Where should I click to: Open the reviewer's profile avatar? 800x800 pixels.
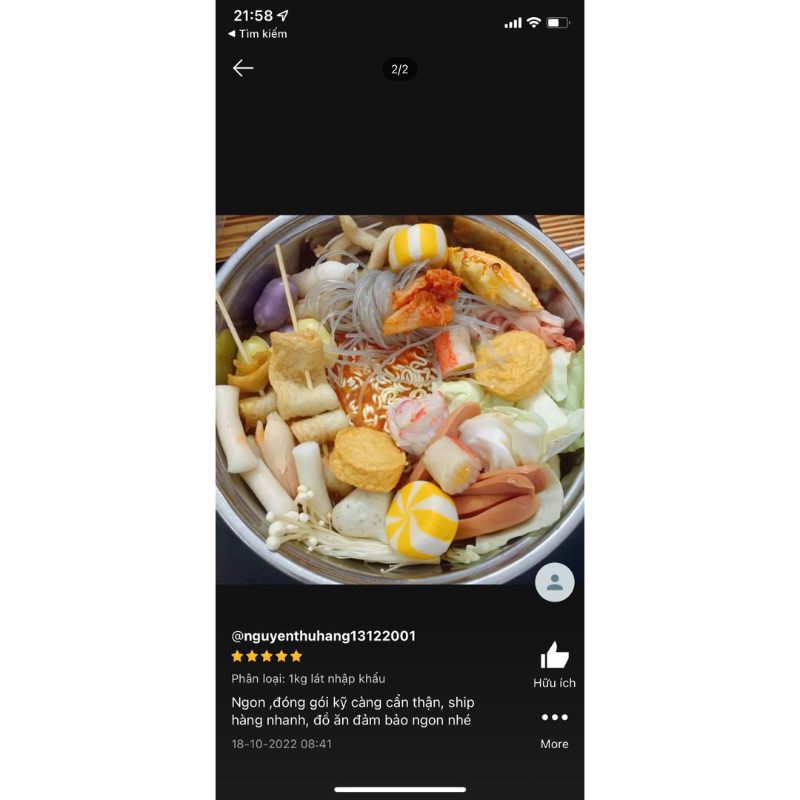pyautogui.click(x=555, y=582)
